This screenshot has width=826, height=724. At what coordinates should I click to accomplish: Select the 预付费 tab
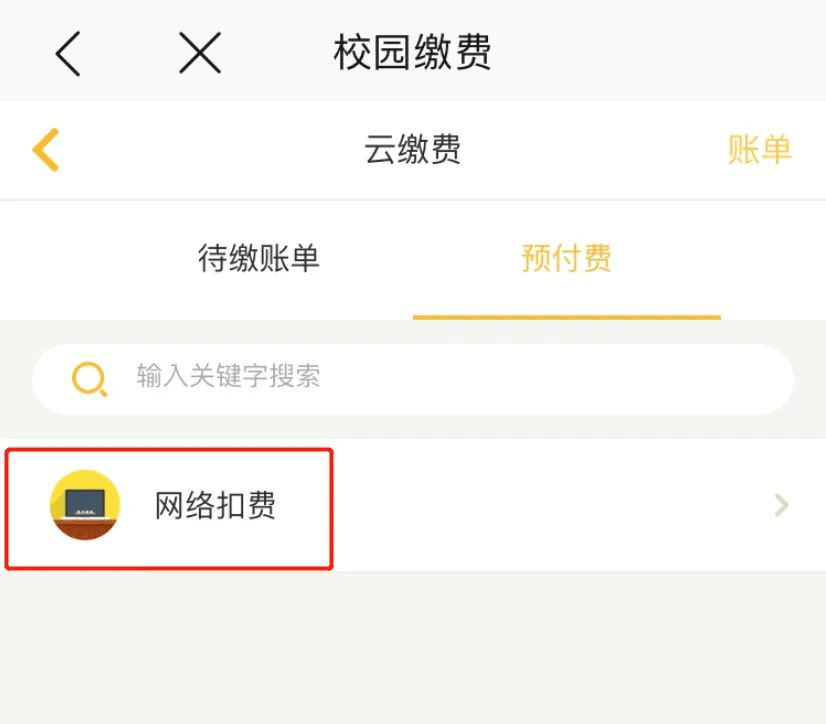coord(566,259)
